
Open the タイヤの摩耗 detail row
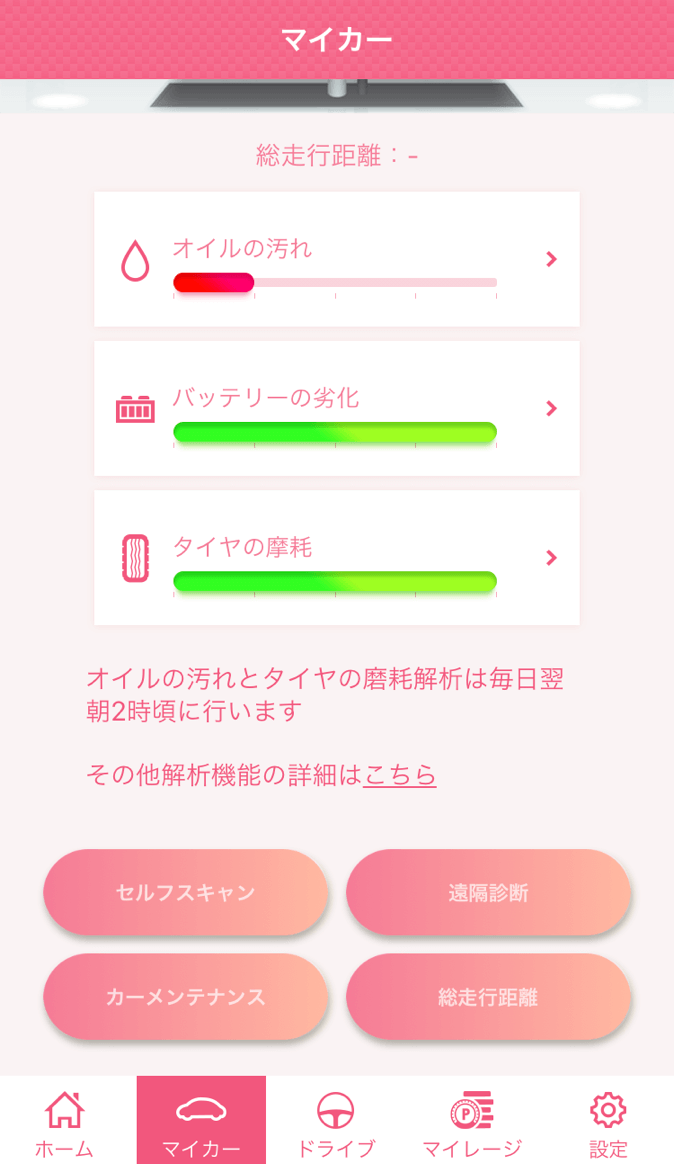pyautogui.click(x=336, y=558)
